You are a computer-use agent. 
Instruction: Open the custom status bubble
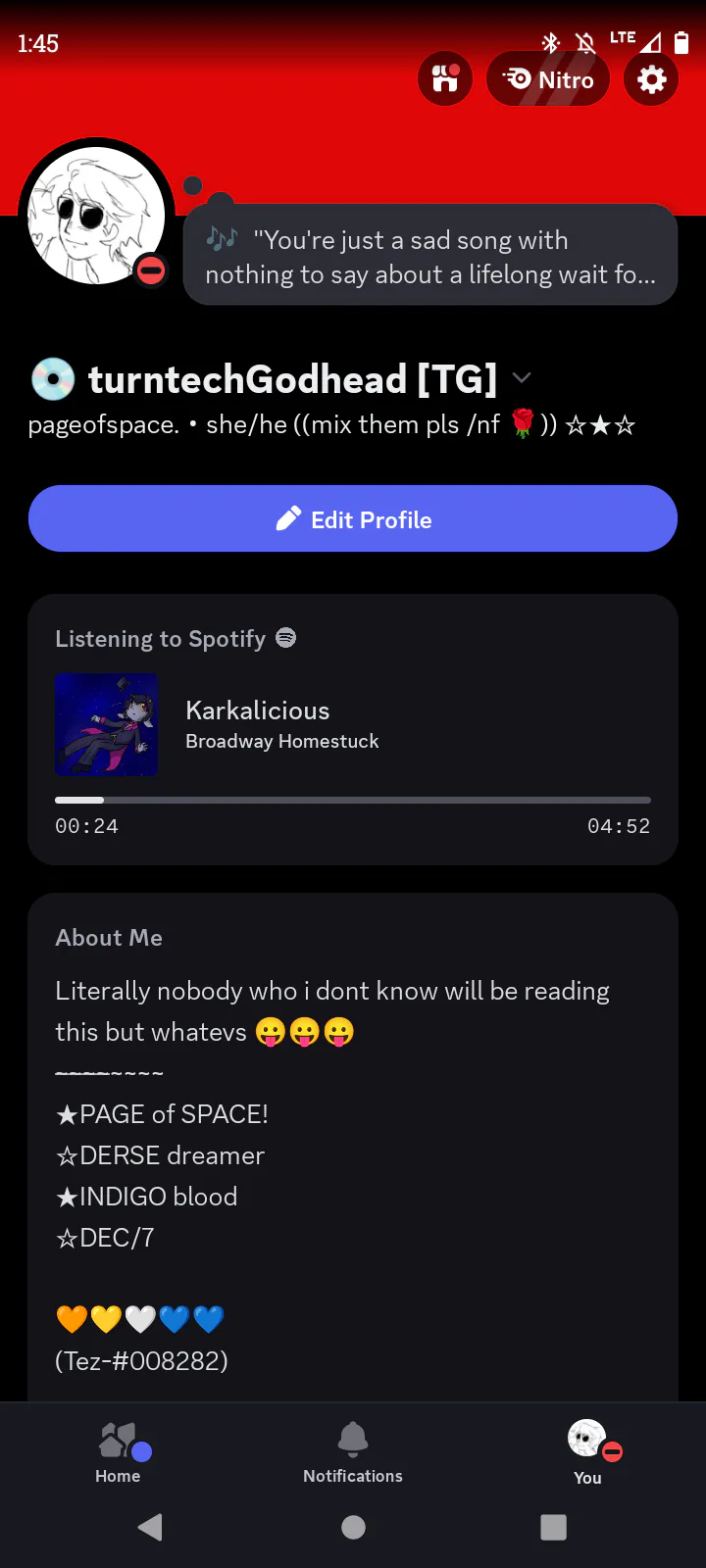tap(429, 256)
